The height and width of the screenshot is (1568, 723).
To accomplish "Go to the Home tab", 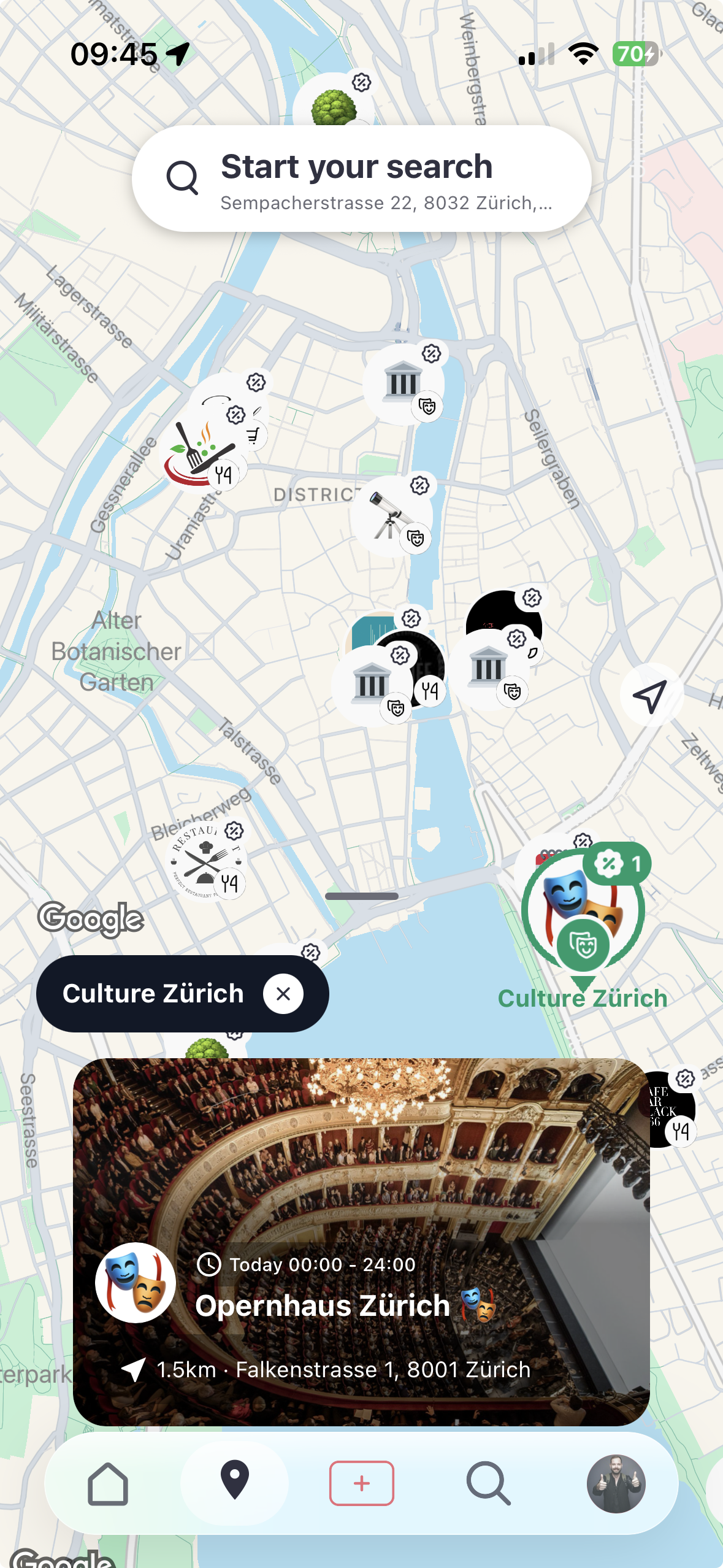I will pos(108,1483).
